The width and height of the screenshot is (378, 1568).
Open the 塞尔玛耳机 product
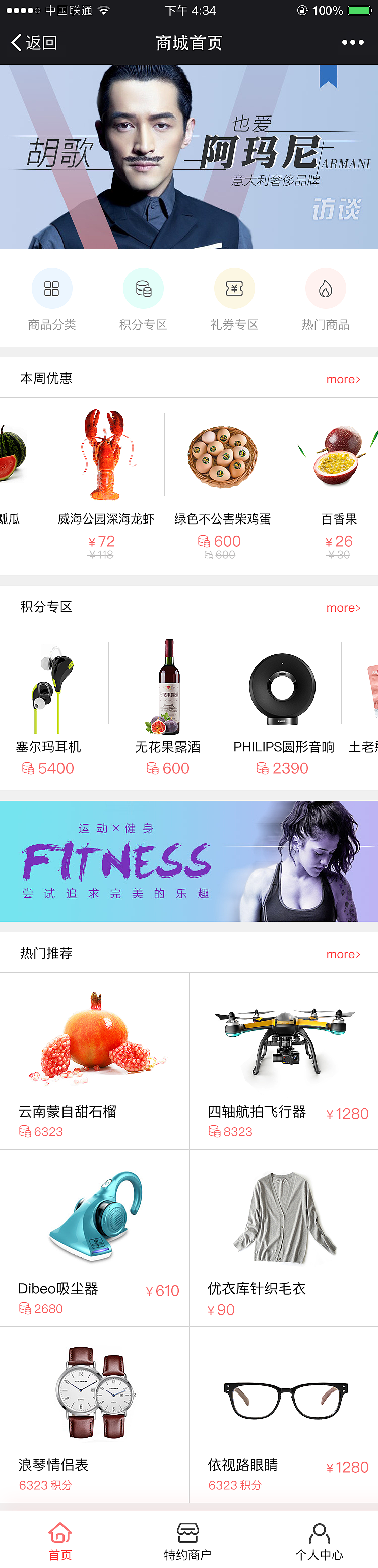pyautogui.click(x=49, y=706)
